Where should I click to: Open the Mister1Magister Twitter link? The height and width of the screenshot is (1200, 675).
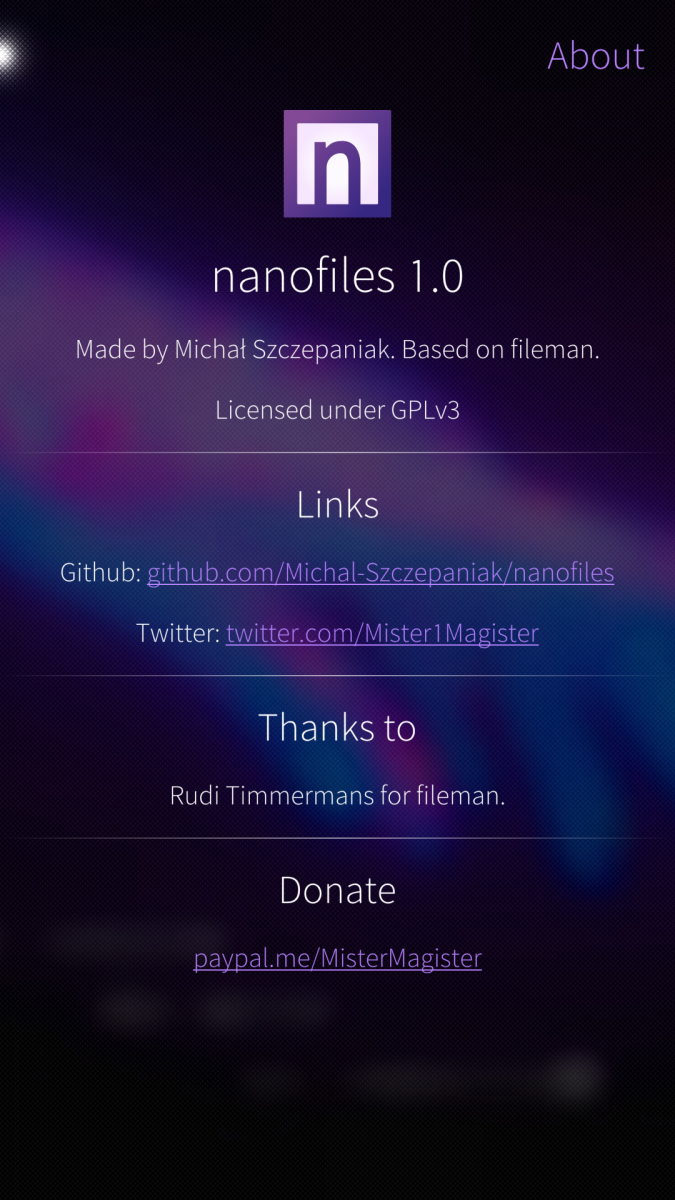(382, 633)
